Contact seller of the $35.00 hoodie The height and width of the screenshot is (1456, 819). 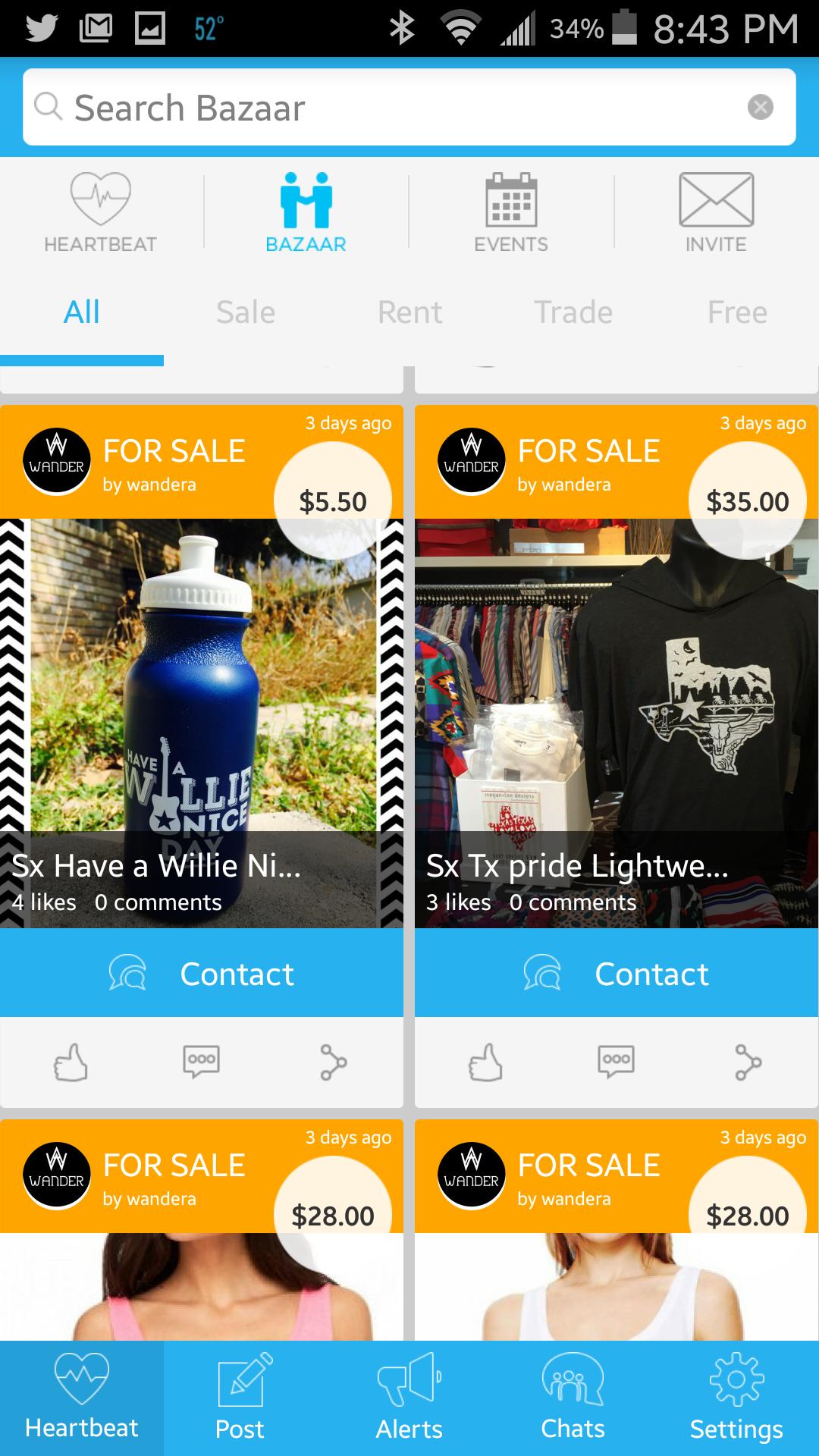click(616, 974)
